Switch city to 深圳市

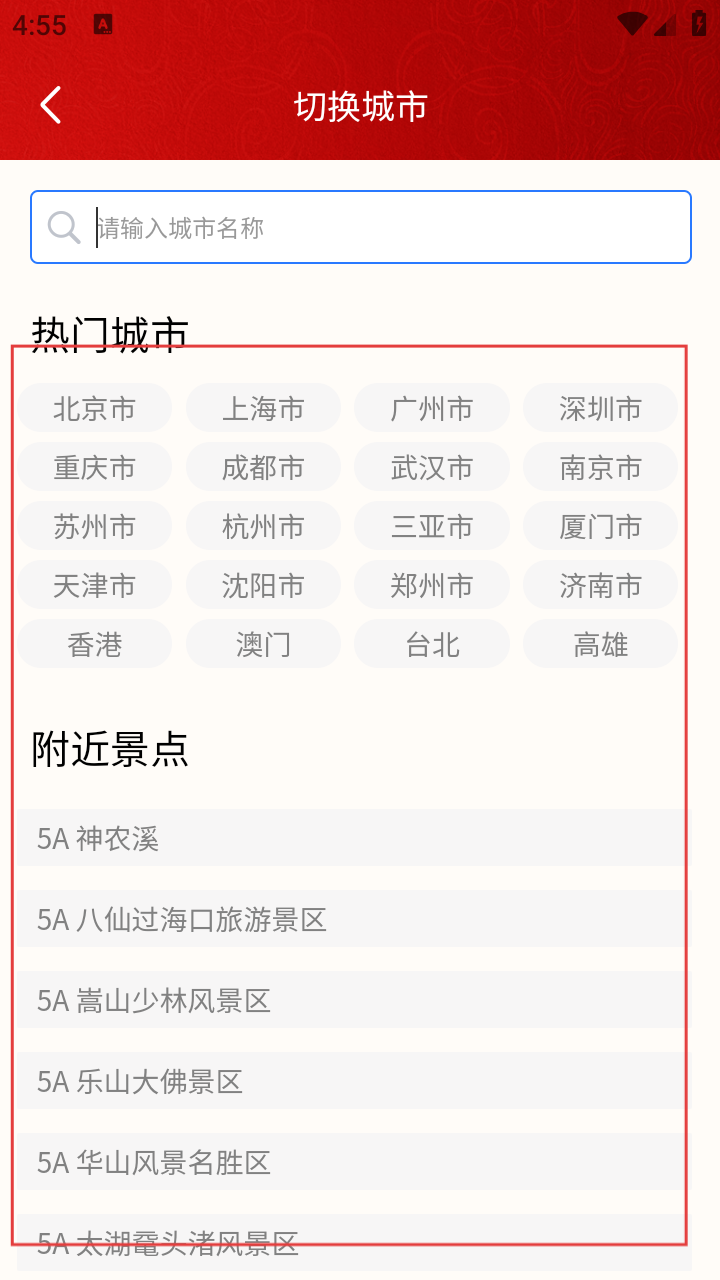point(600,408)
